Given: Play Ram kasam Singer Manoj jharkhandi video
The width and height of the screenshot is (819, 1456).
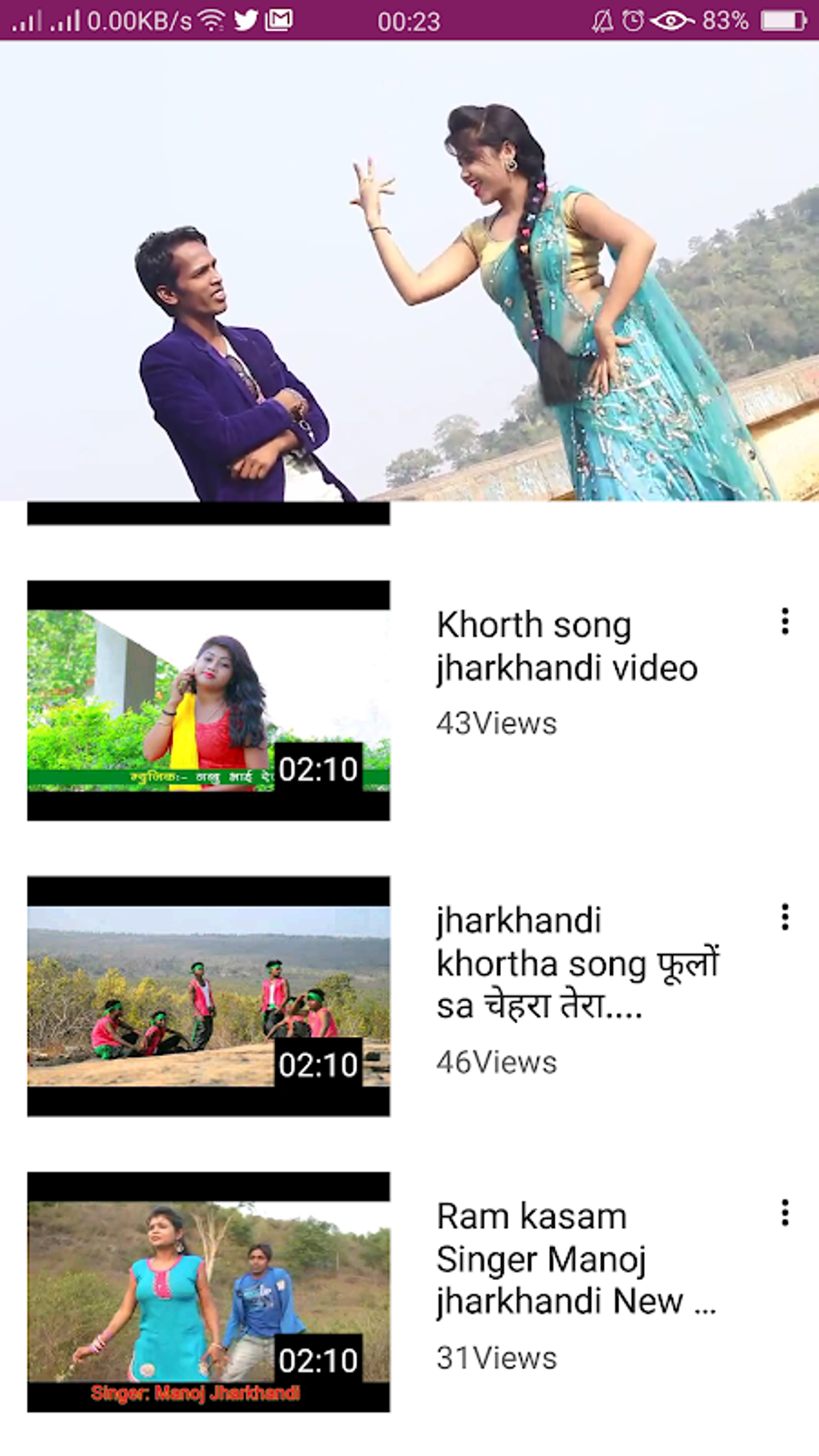Looking at the screenshot, I should 209,1291.
